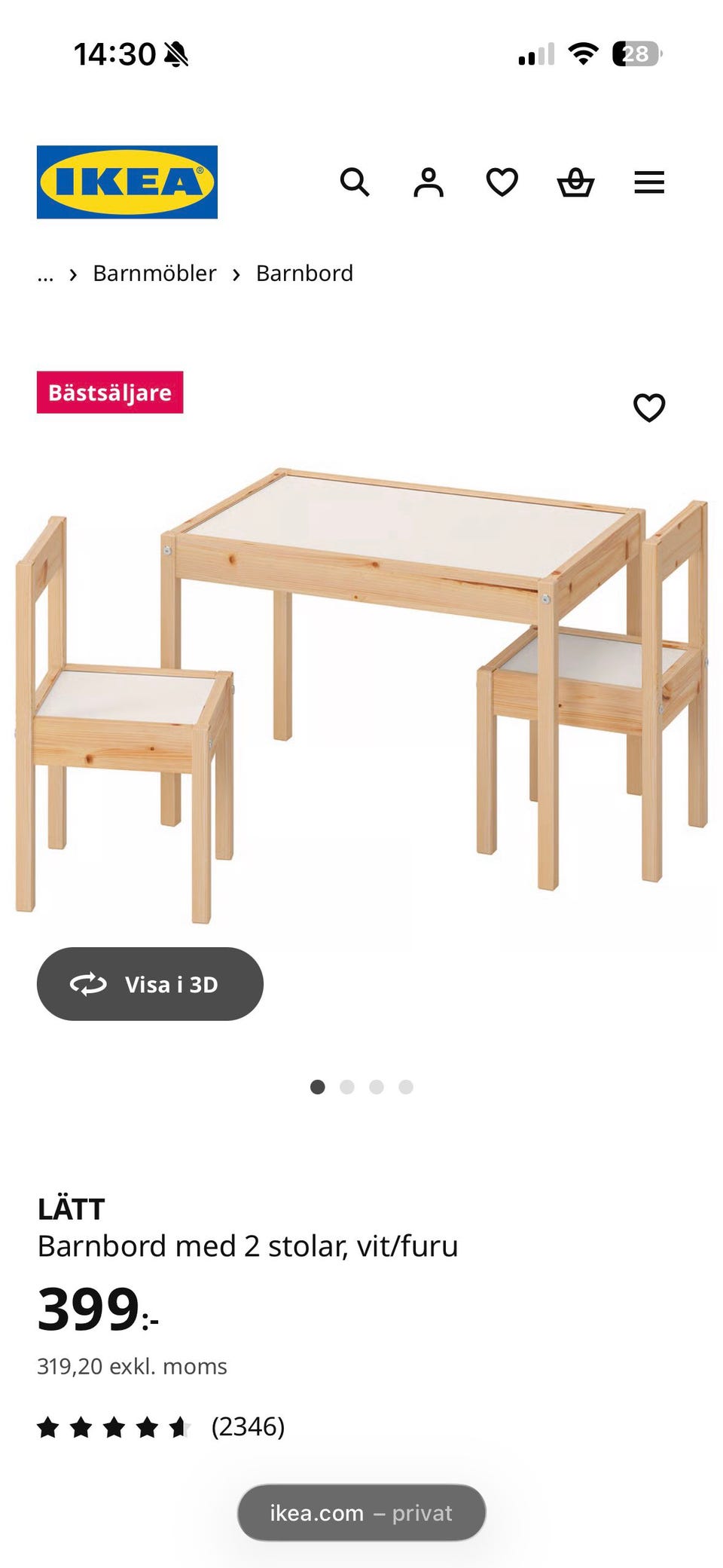723x1568 pixels.
Task: Open your account profile
Action: tap(428, 182)
